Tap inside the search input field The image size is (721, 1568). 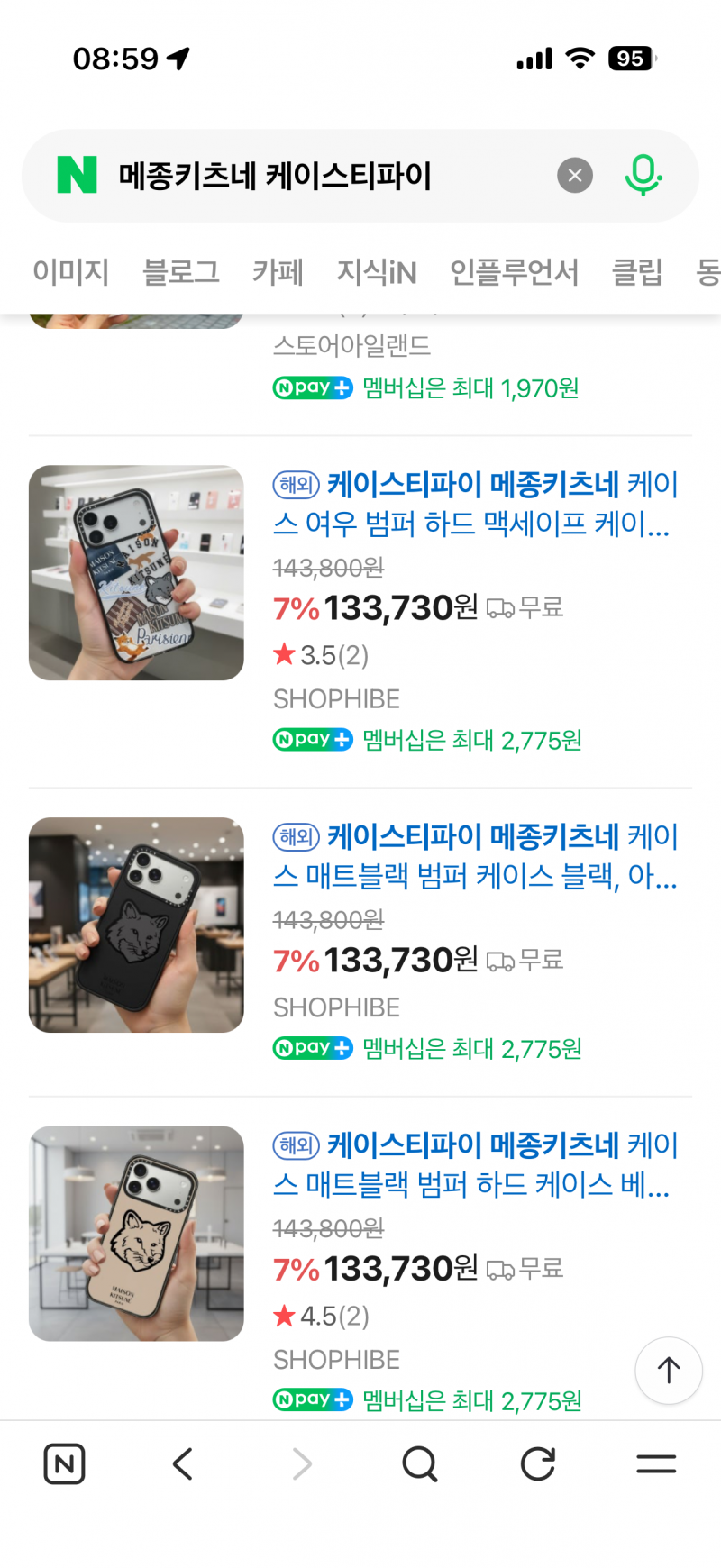pos(315,175)
